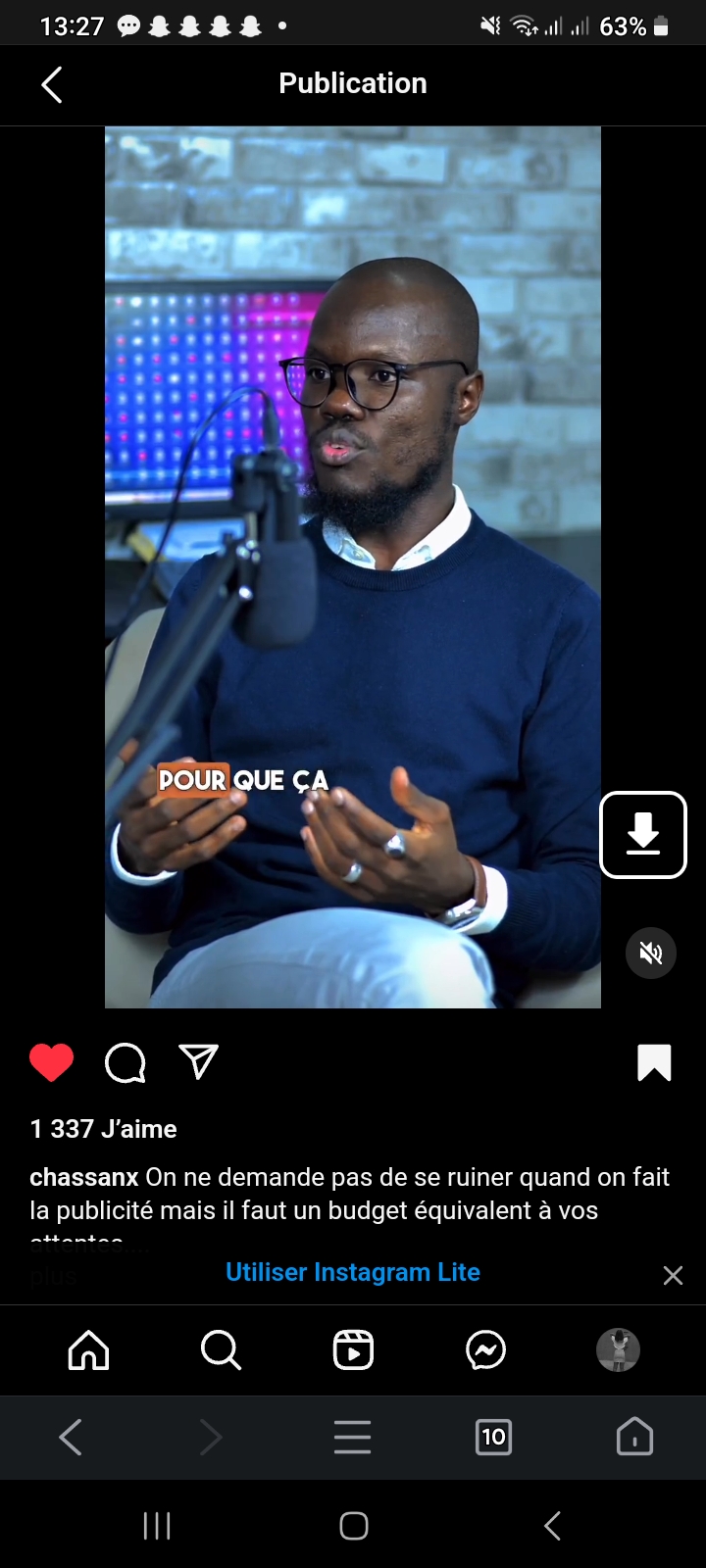The image size is (706, 1568).
Task: Go to the browser home page
Action: click(634, 1438)
